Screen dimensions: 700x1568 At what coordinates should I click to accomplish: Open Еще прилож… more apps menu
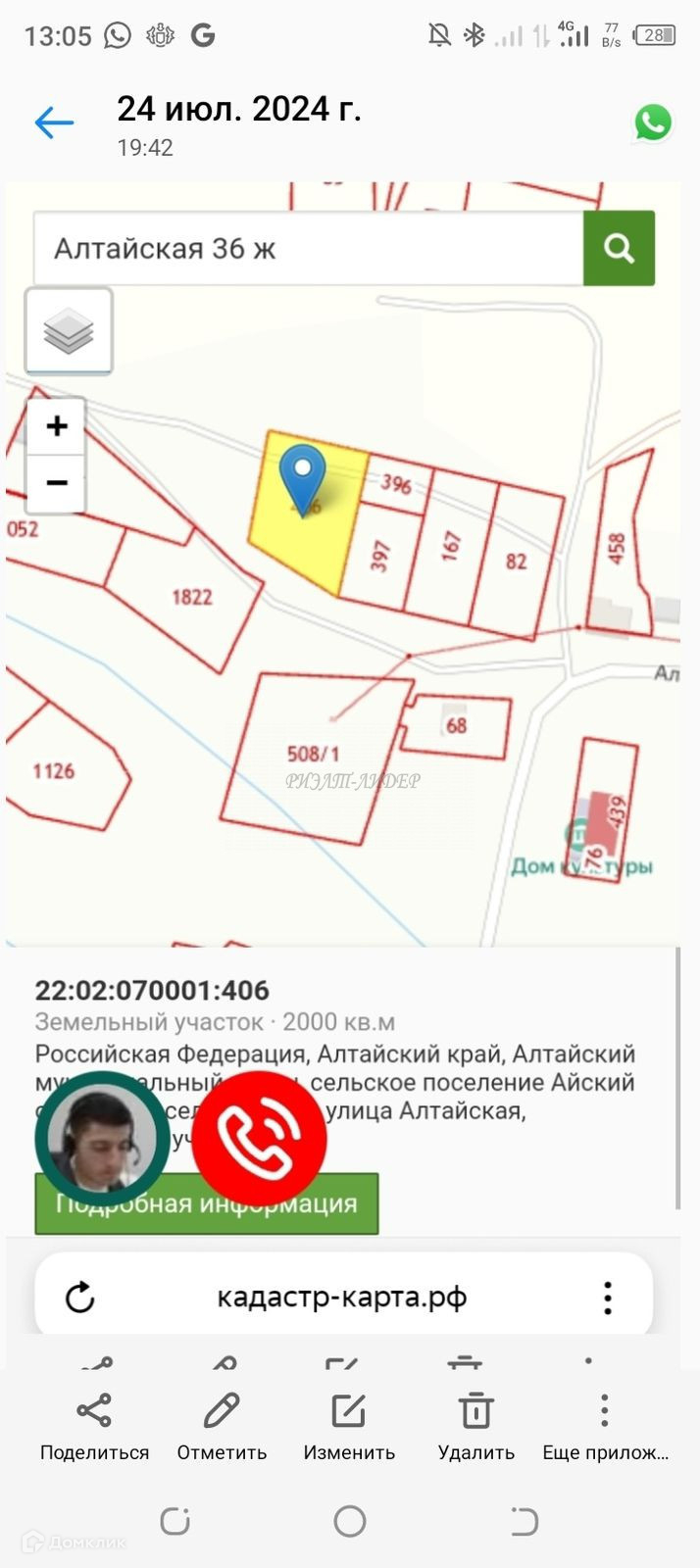[604, 1426]
